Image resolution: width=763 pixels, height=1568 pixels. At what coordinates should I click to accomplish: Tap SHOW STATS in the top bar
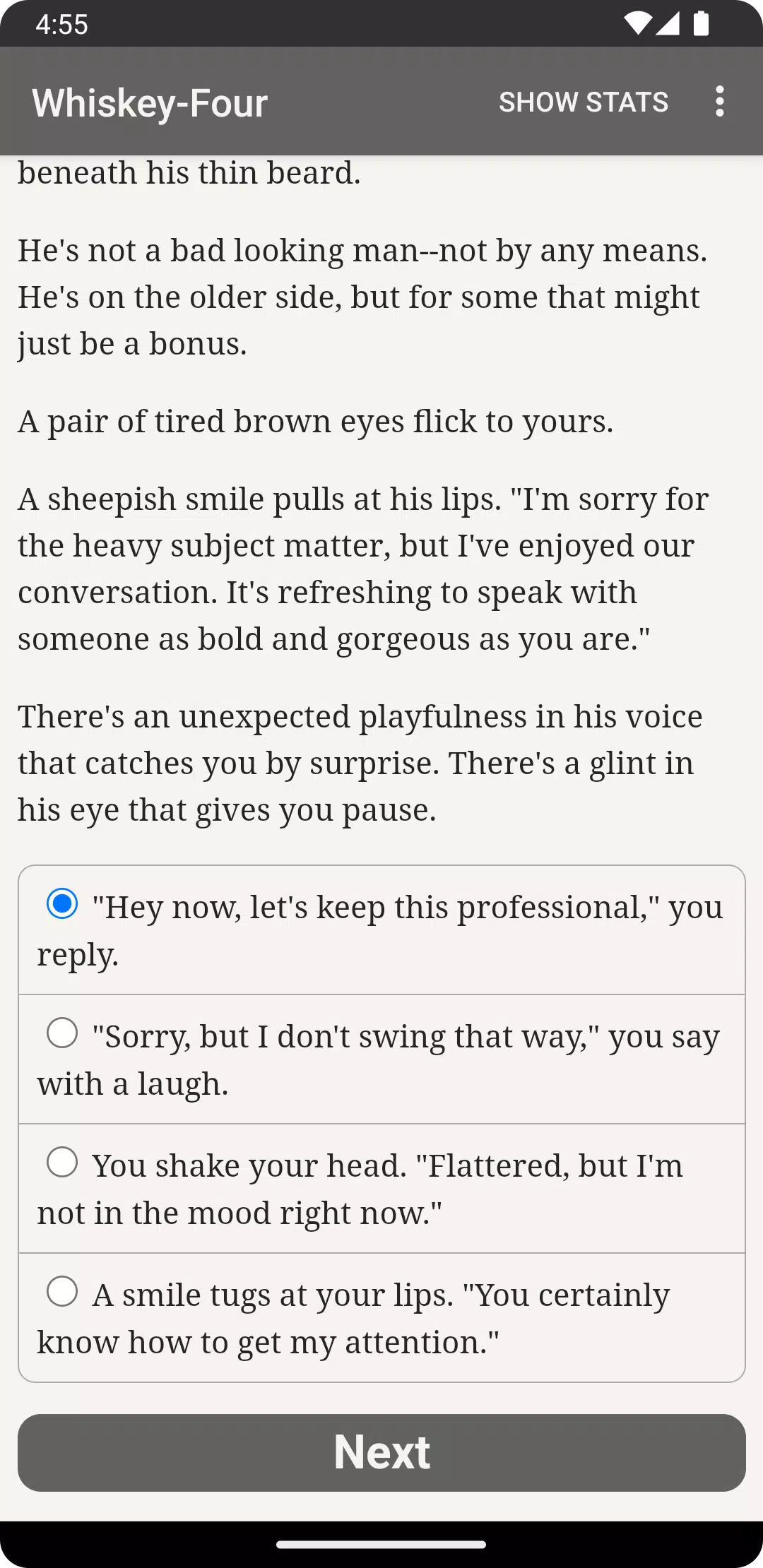coord(584,102)
